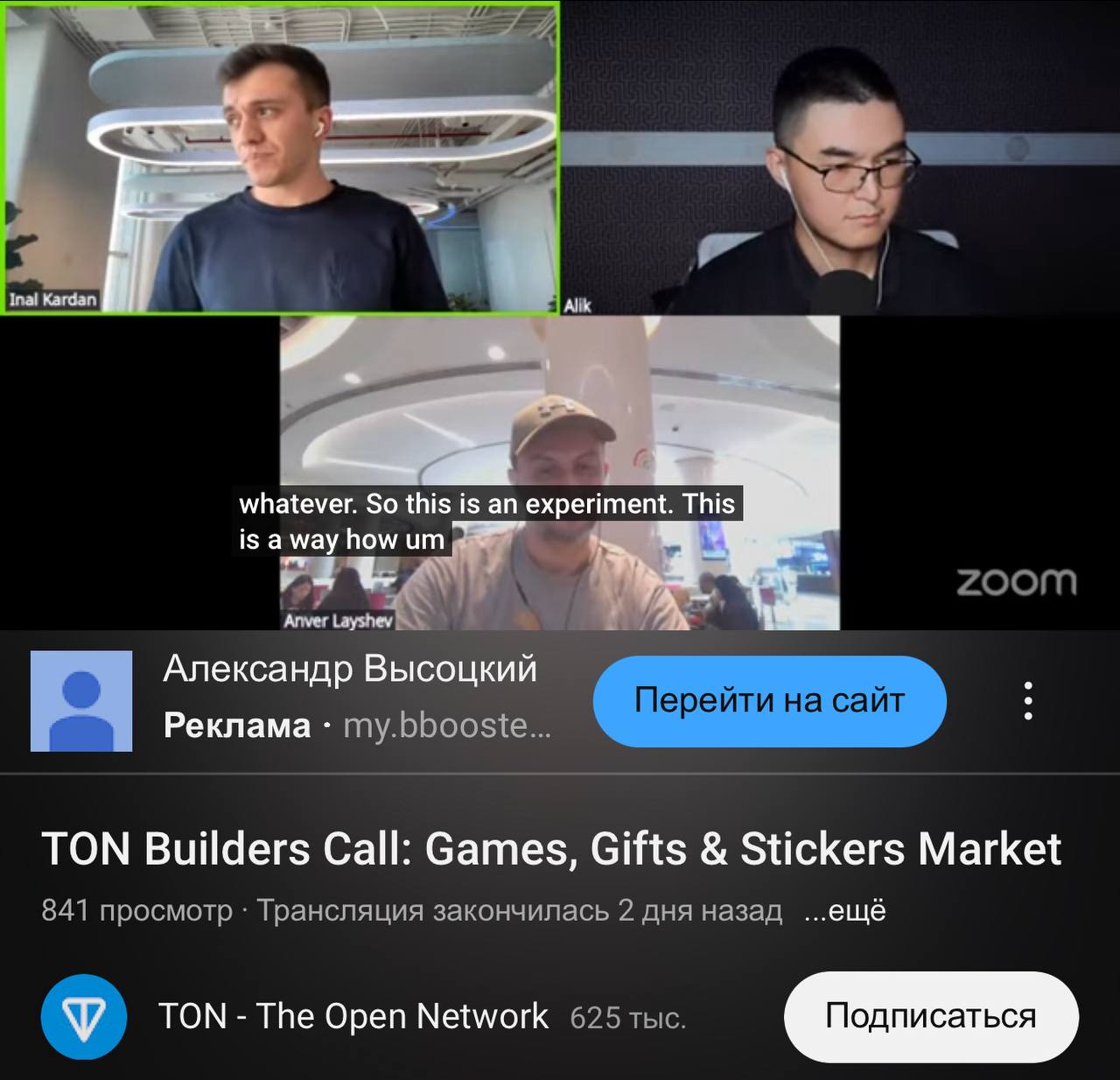The height and width of the screenshot is (1080, 1120).
Task: Open Александр Высоцкий ad profile picture
Action: 81,701
